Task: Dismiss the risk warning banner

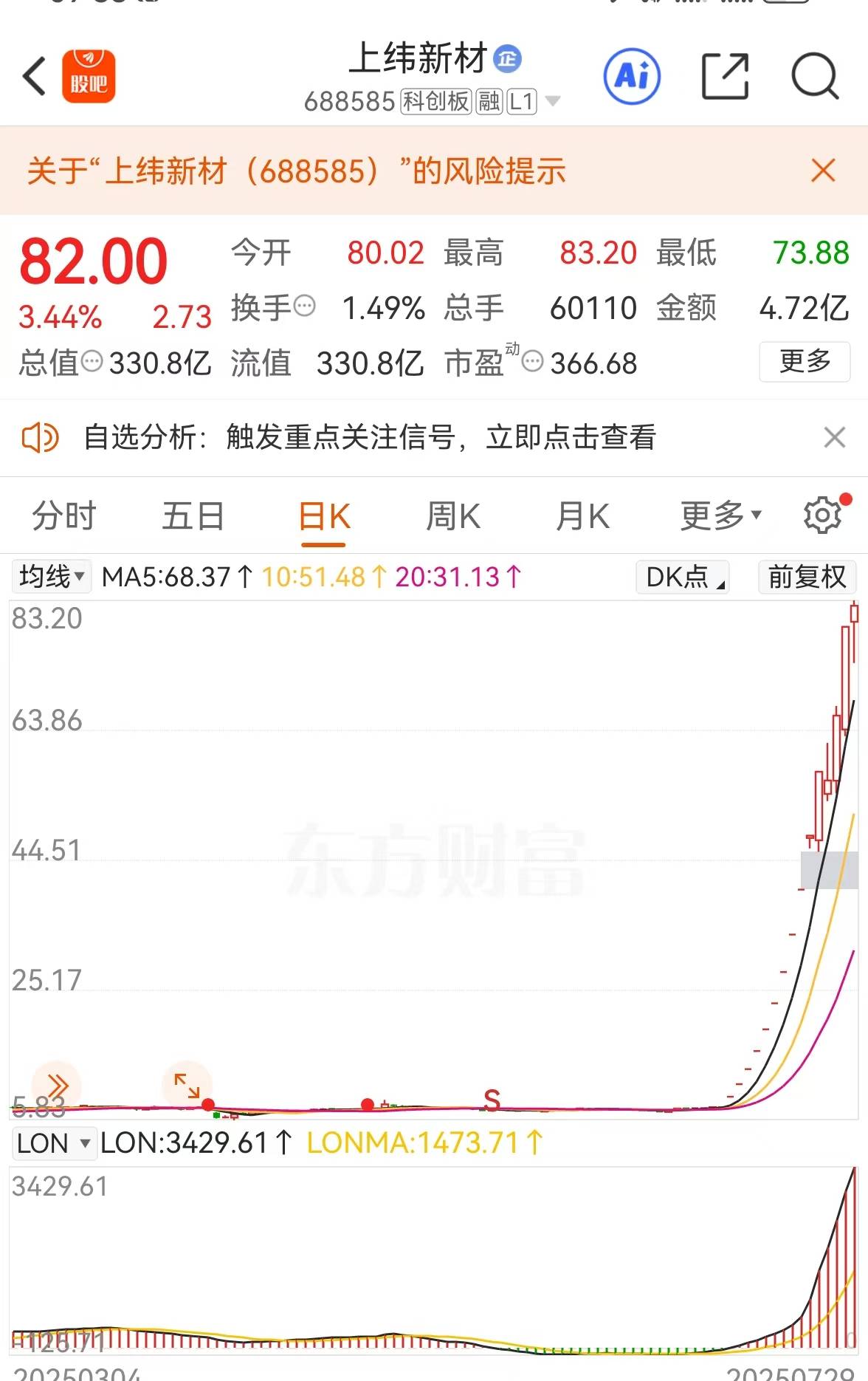Action: pos(822,171)
